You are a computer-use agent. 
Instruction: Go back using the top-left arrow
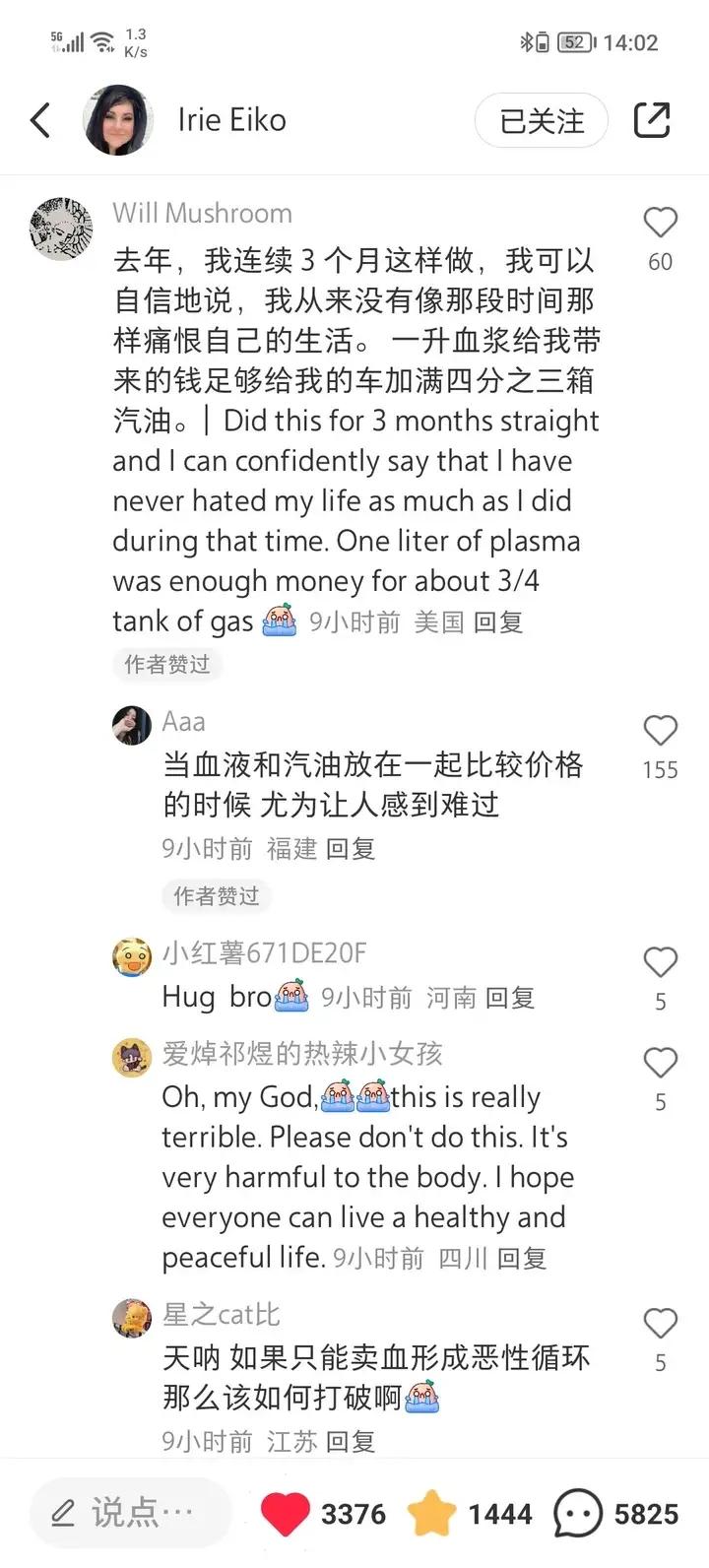click(x=40, y=120)
